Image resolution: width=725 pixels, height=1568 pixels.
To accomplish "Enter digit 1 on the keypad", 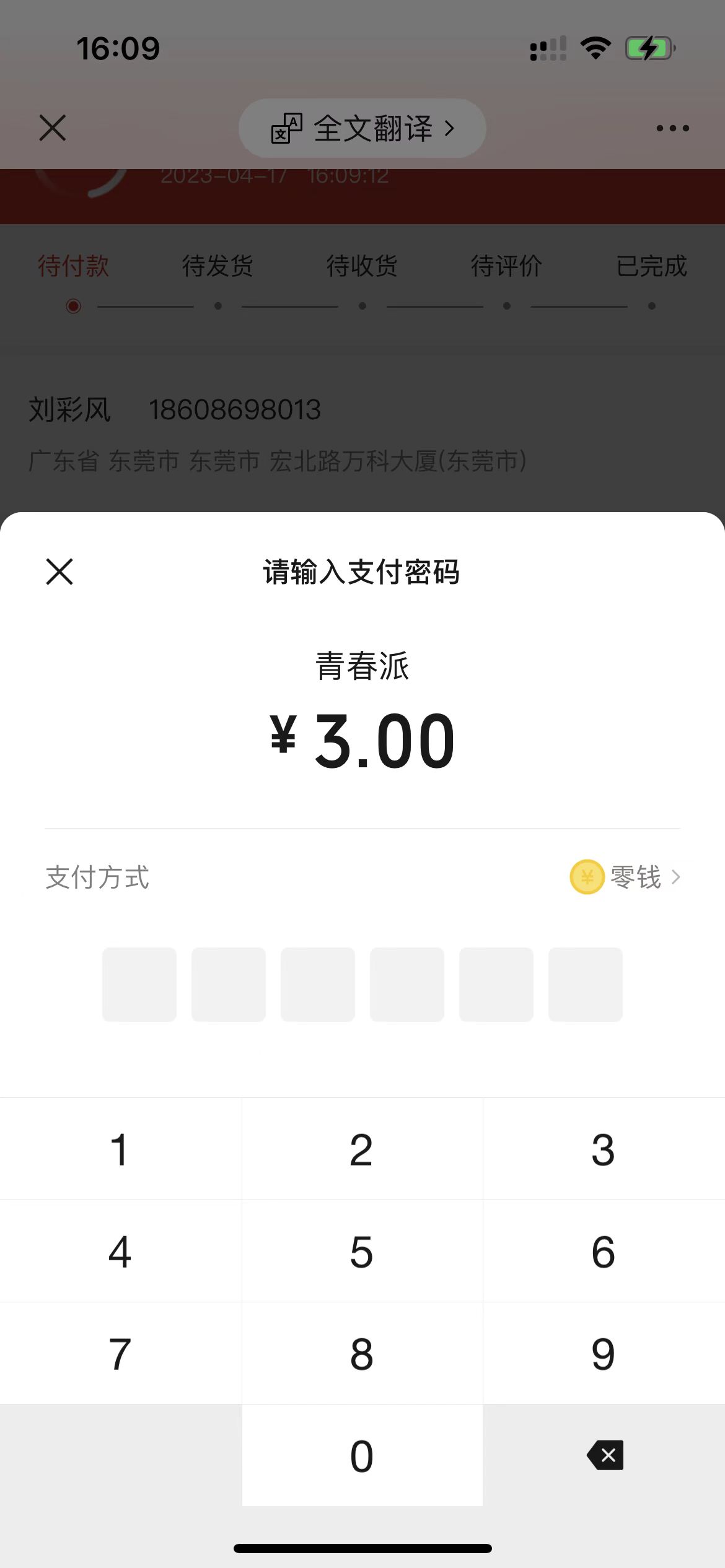I will [120, 1149].
